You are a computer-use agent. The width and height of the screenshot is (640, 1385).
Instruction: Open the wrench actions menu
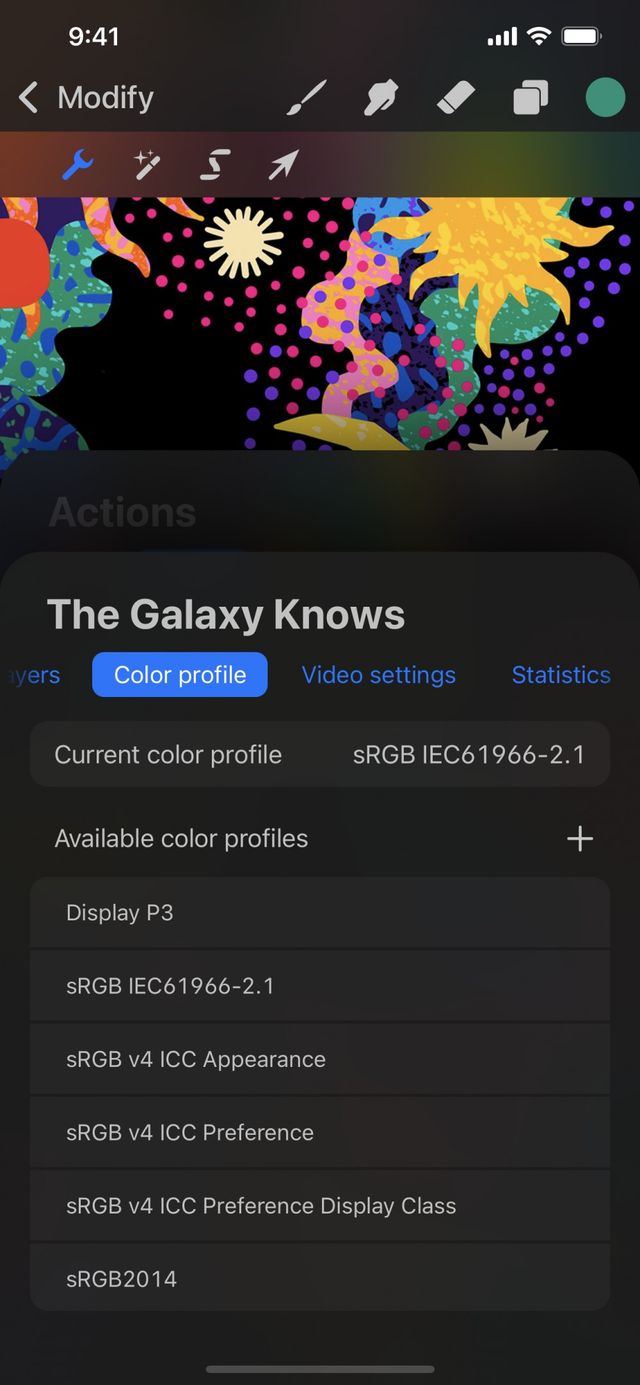[x=77, y=165]
